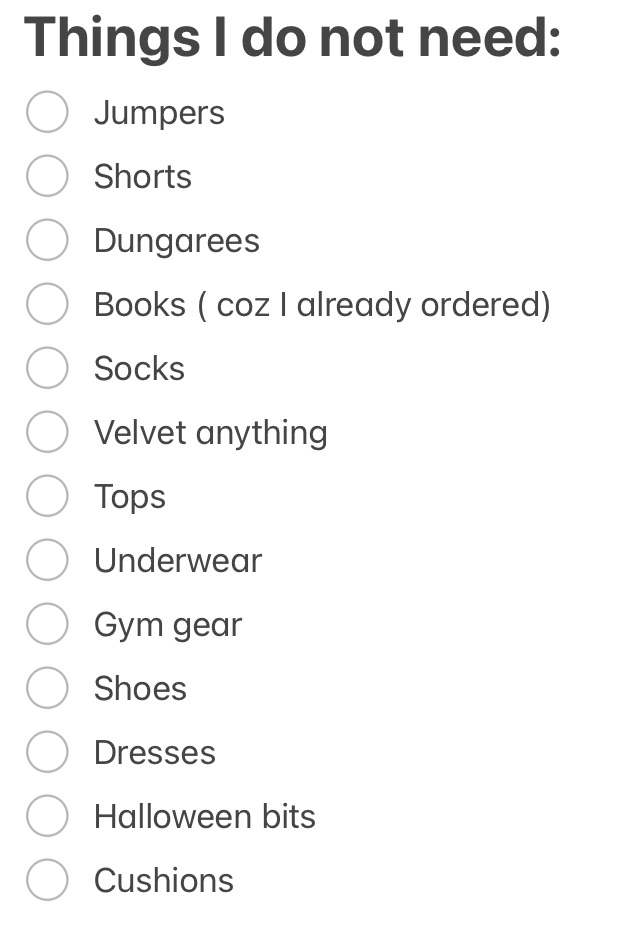Mark Shorts as done
Viewport: 624px width, 943px height.
(47, 176)
